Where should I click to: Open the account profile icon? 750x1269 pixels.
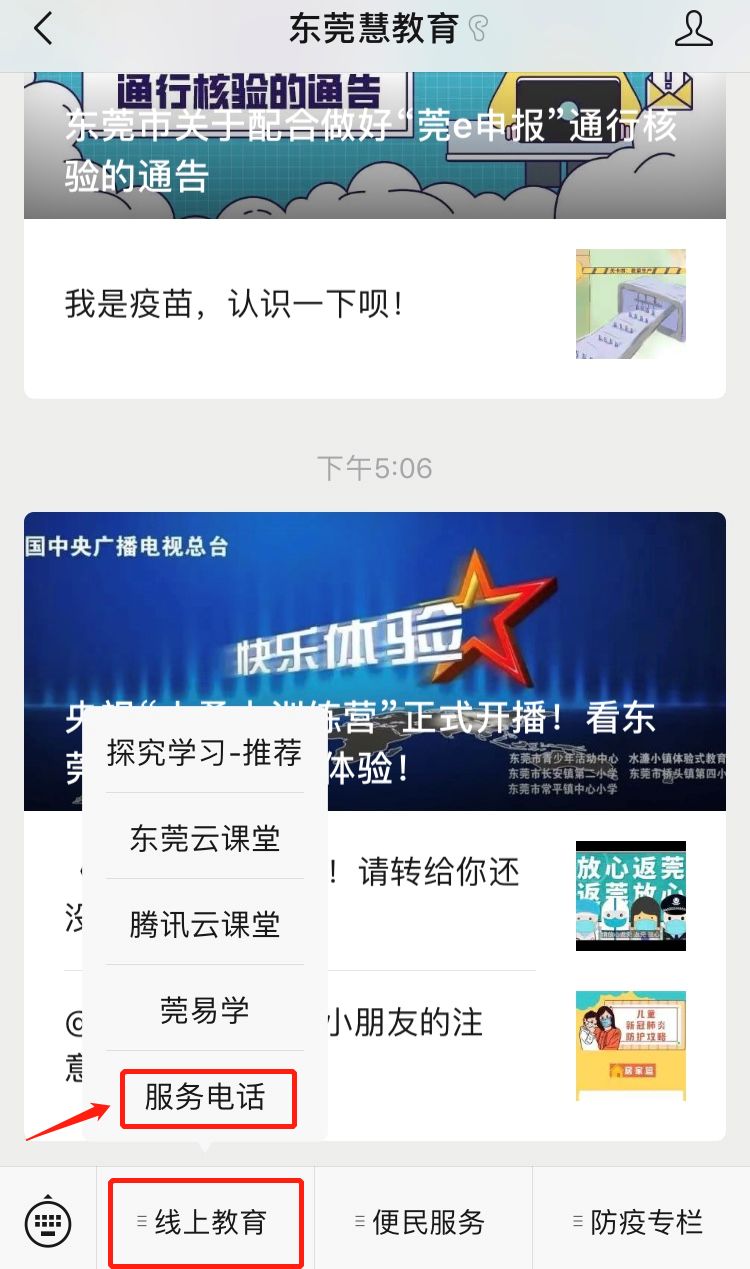click(x=693, y=29)
